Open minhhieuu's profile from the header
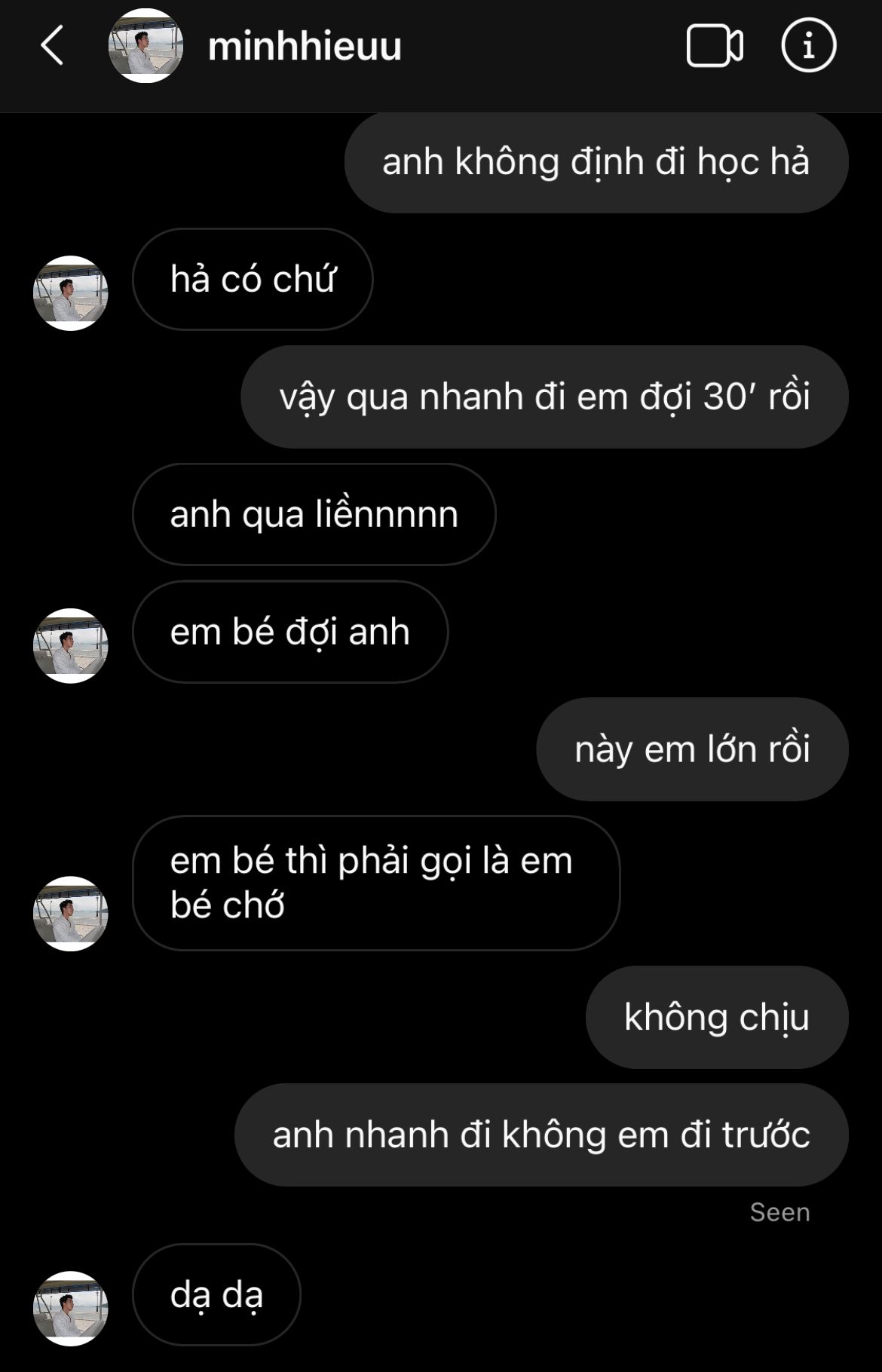 (x=304, y=47)
